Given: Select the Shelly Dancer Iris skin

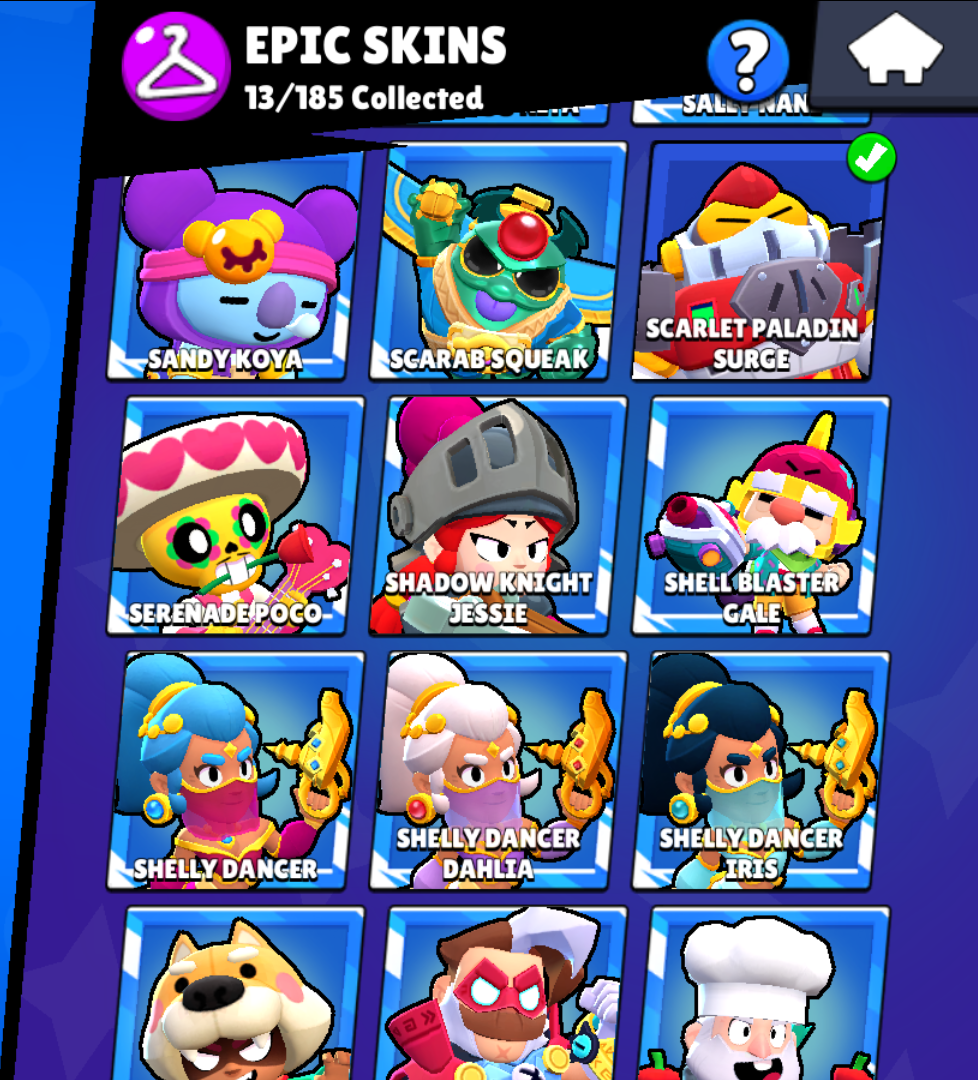Looking at the screenshot, I should 760,770.
